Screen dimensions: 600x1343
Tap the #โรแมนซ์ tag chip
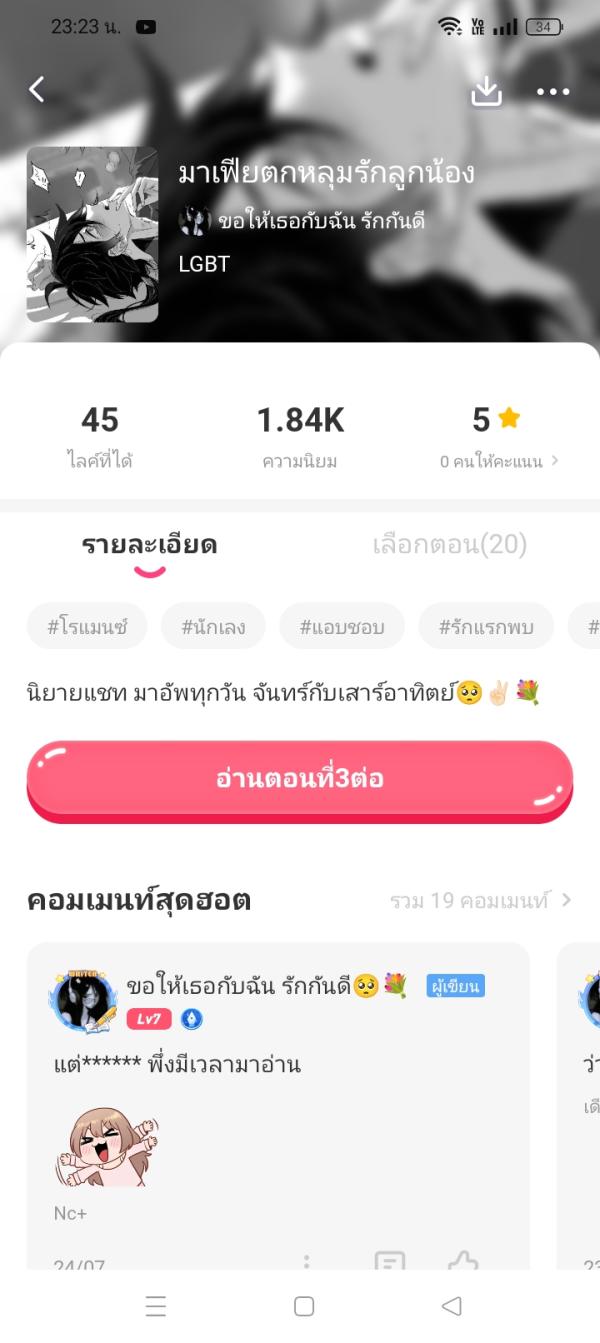tap(87, 627)
